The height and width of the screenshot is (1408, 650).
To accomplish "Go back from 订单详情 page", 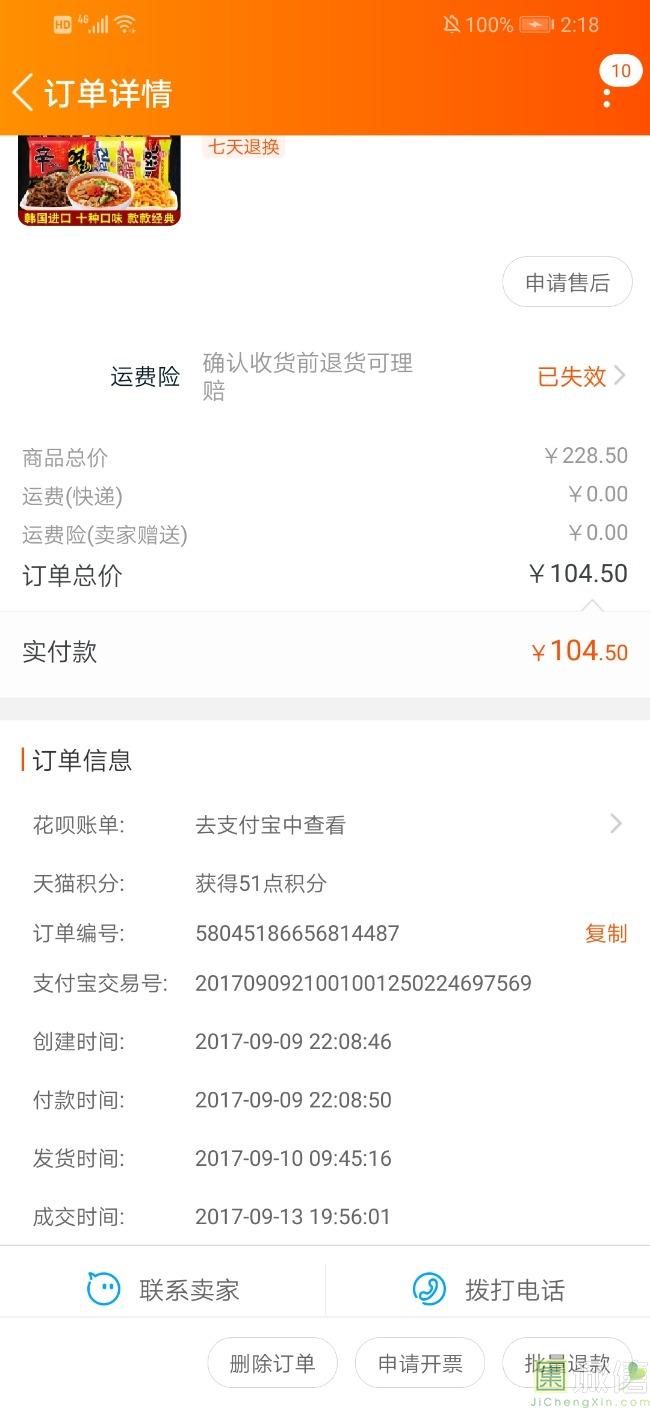I will (x=24, y=92).
